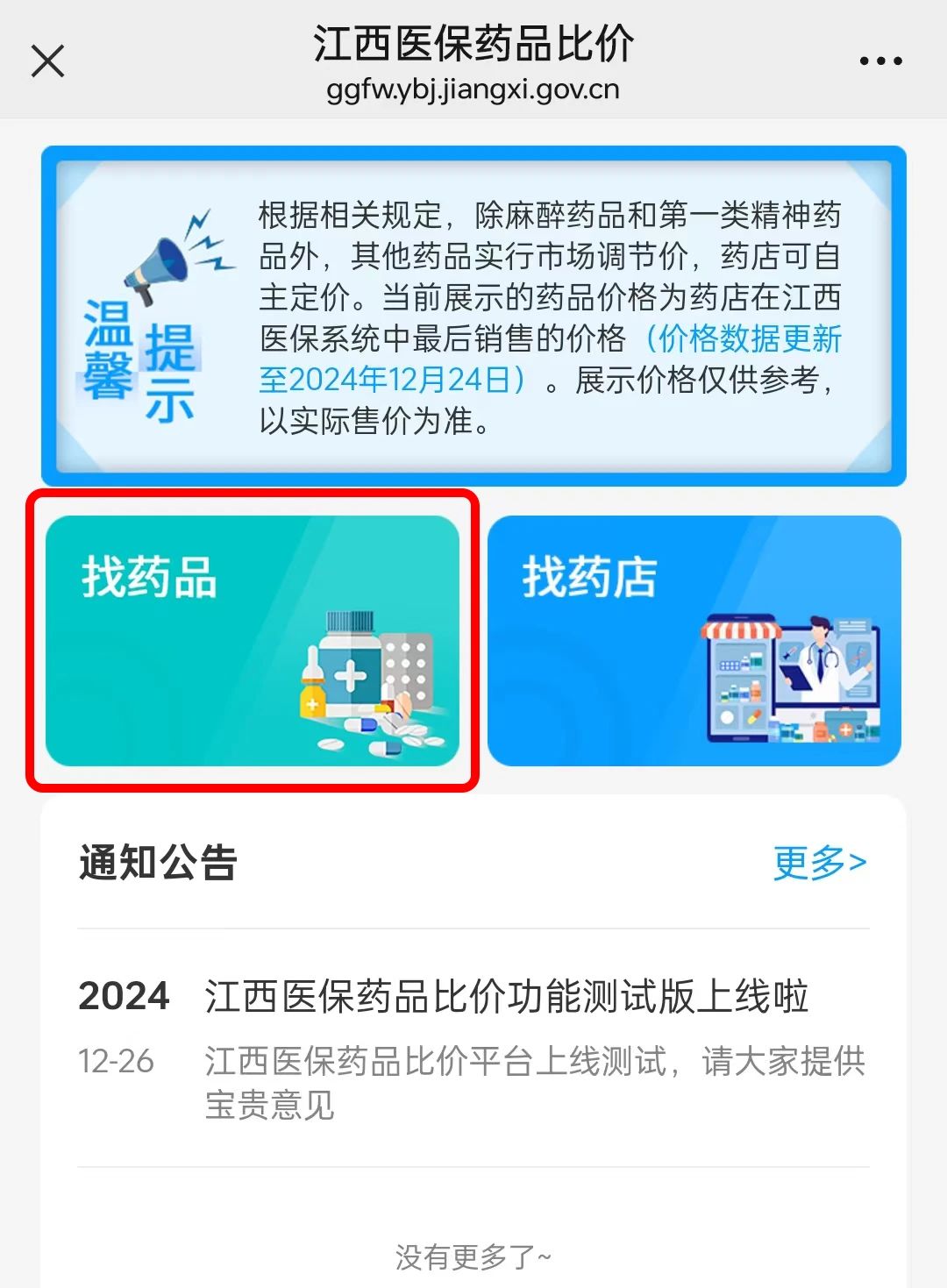Close the webpage with the X icon
Viewport: 947px width, 1288px height.
pos(48,61)
